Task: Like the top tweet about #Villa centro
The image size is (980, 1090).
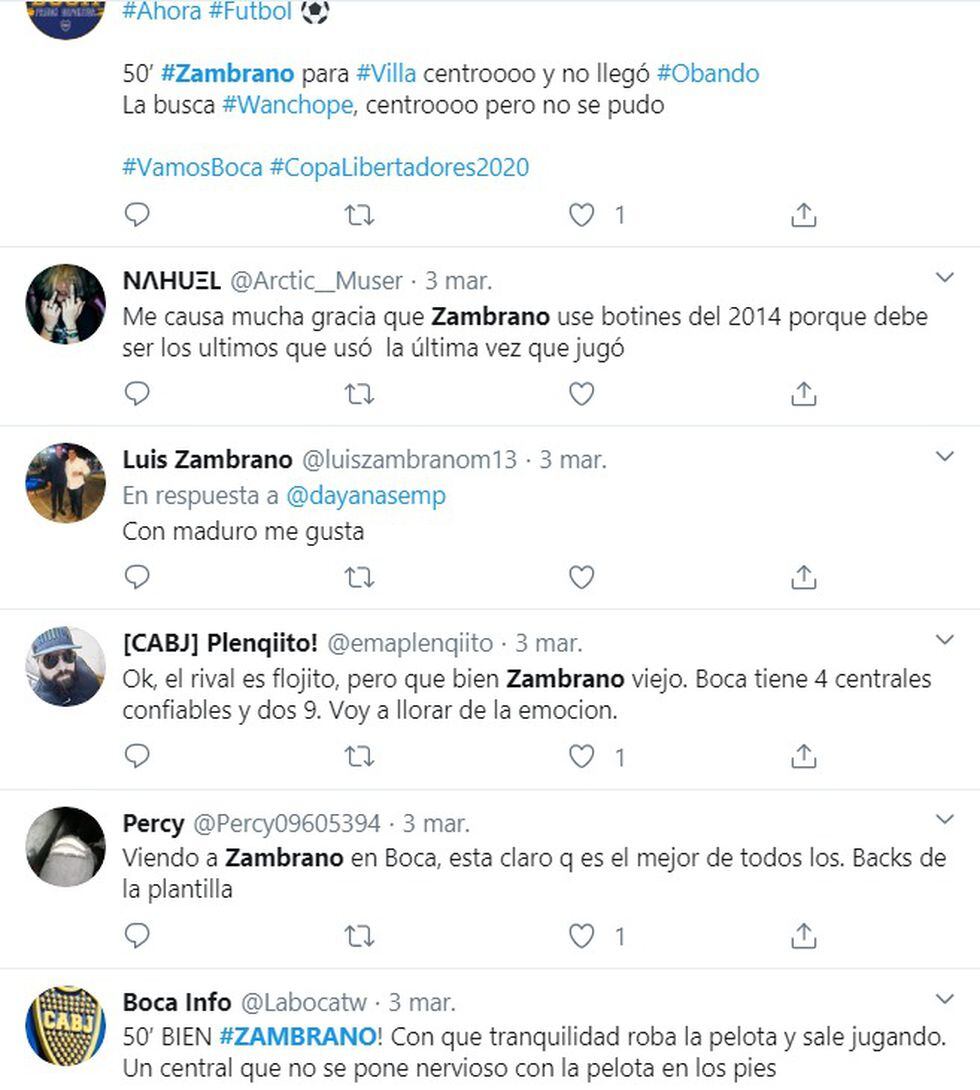Action: coord(581,215)
